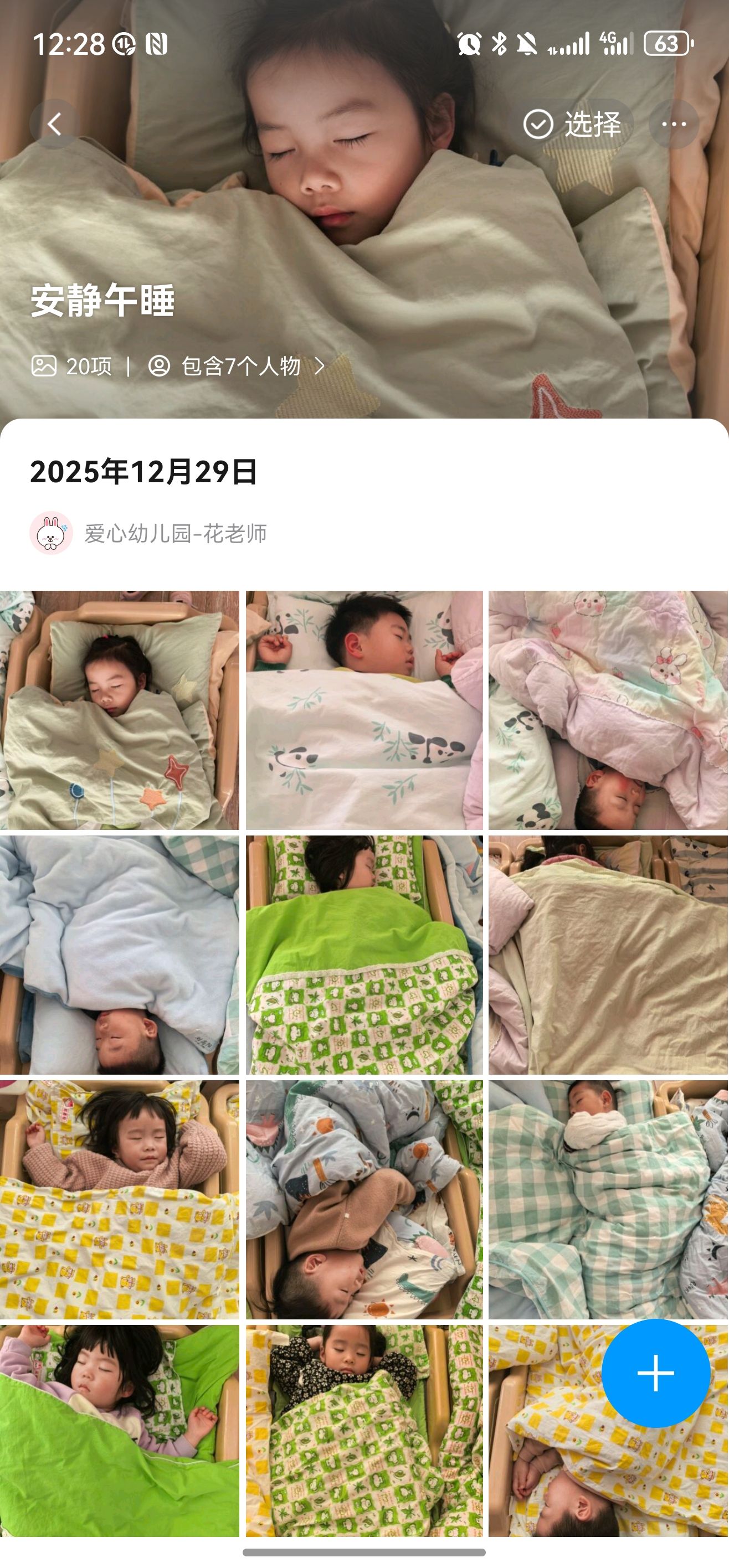Open the three-dot overflow menu

pyautogui.click(x=674, y=124)
